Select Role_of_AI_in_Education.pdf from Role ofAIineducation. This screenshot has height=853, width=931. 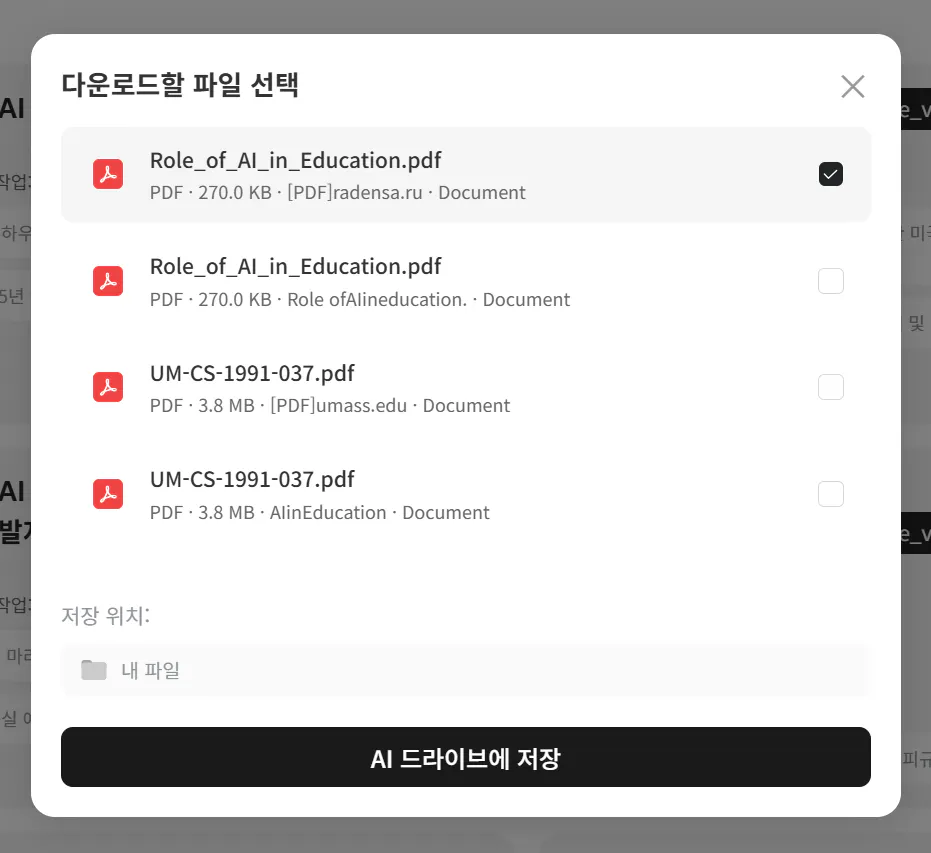click(830, 281)
